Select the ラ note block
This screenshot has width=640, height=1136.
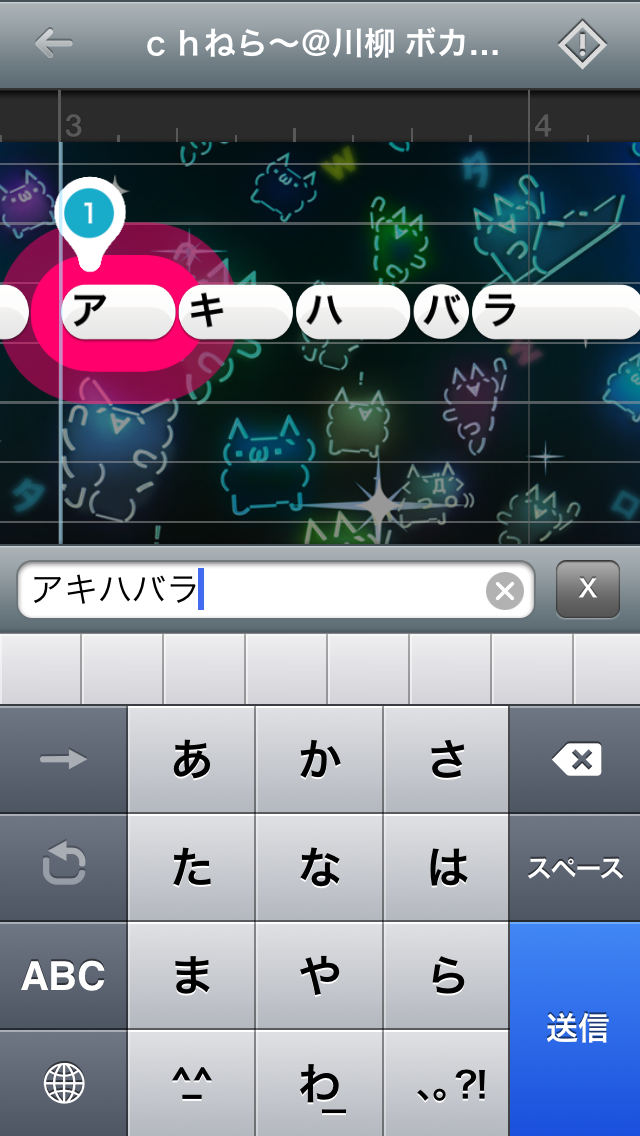pos(556,312)
